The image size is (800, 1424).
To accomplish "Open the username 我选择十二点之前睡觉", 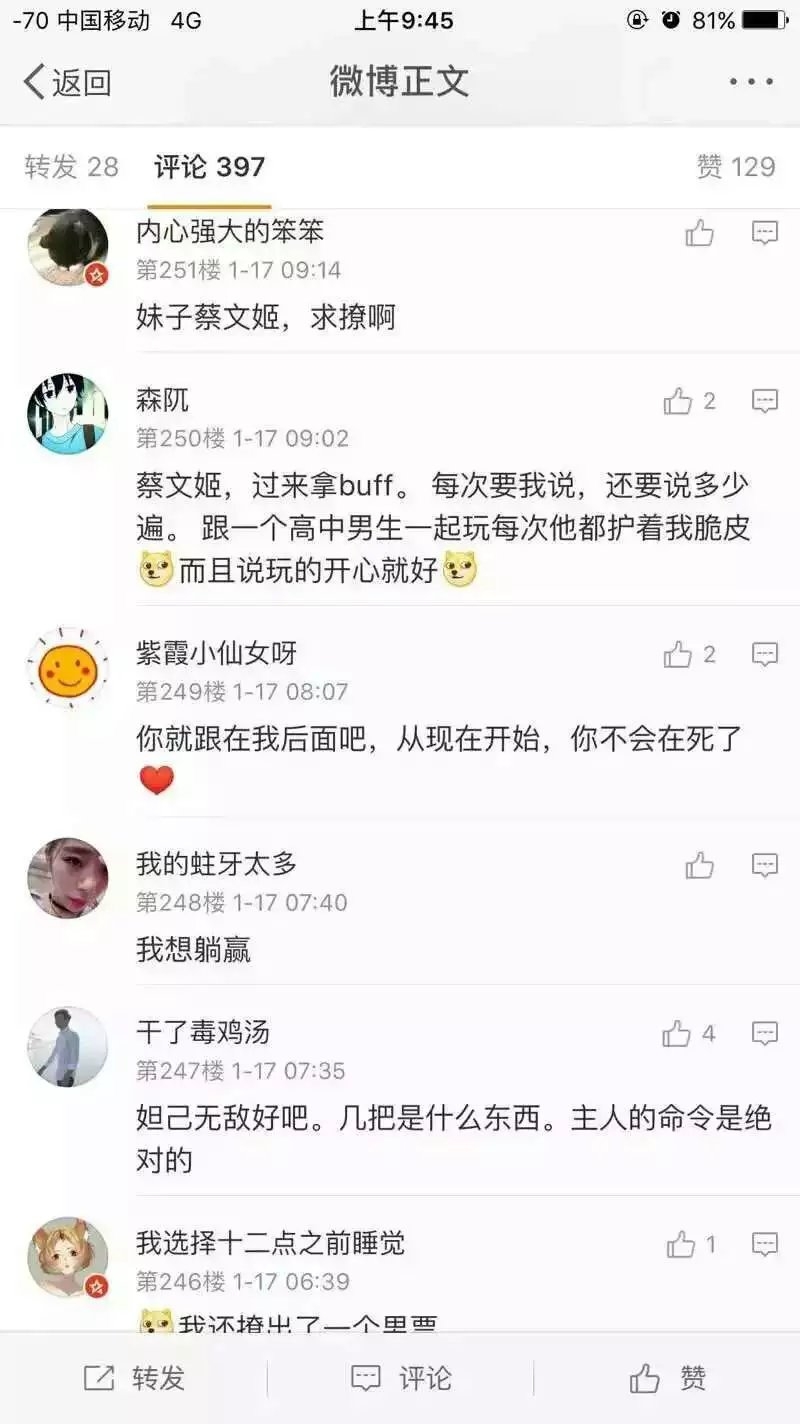I will [270, 1243].
